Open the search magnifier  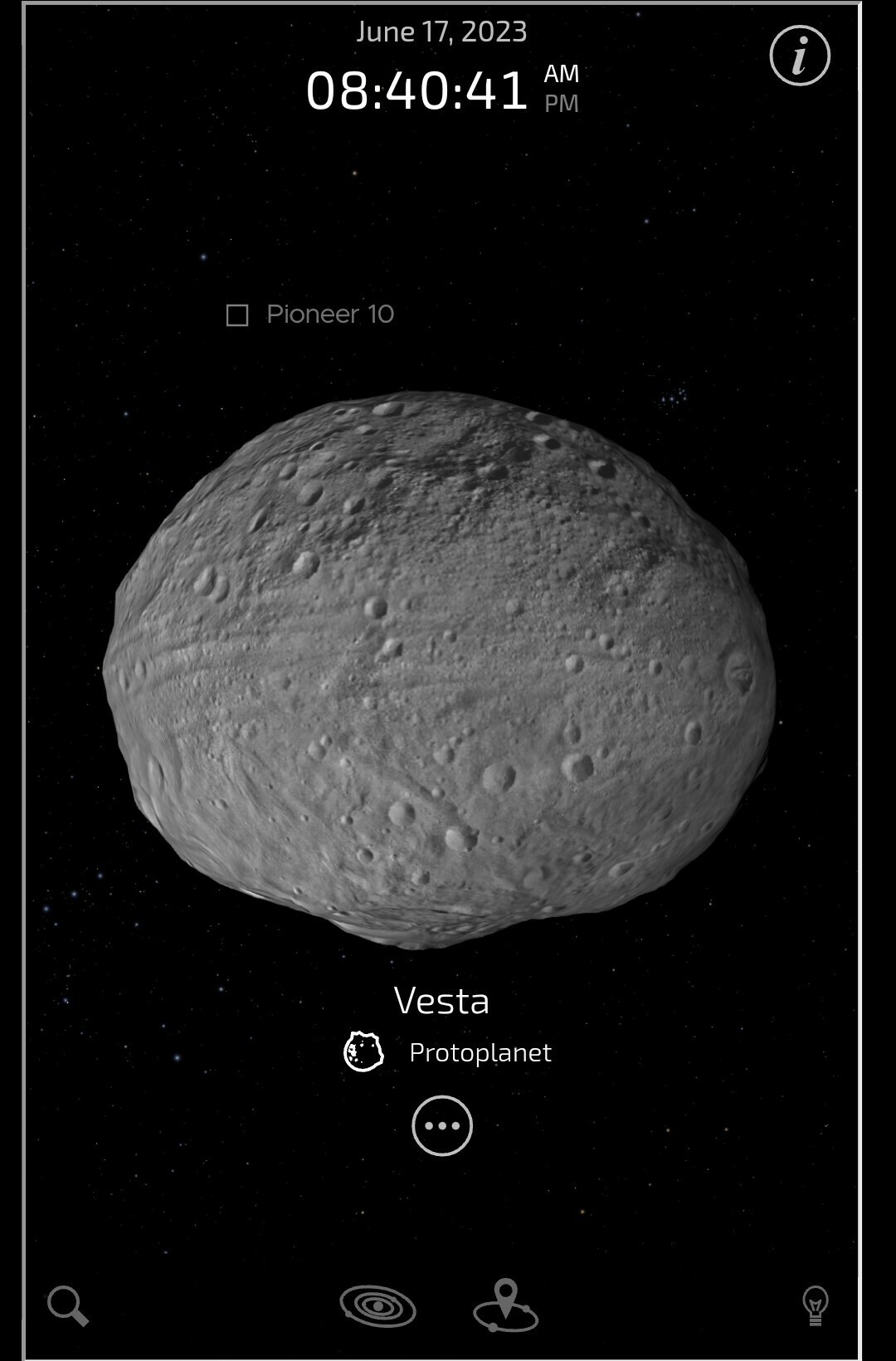click(68, 1305)
